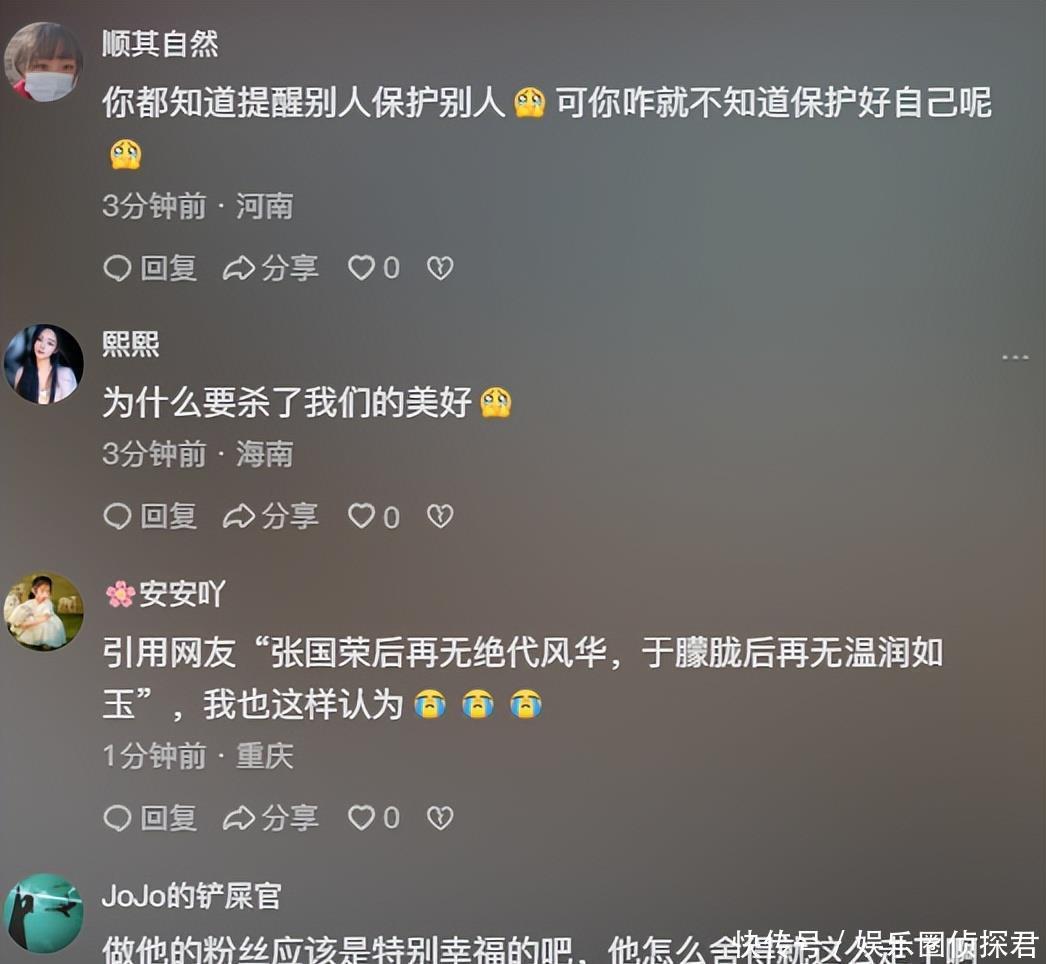
Task: Open 安安吖's avatar
Action: pyautogui.click(x=44, y=611)
